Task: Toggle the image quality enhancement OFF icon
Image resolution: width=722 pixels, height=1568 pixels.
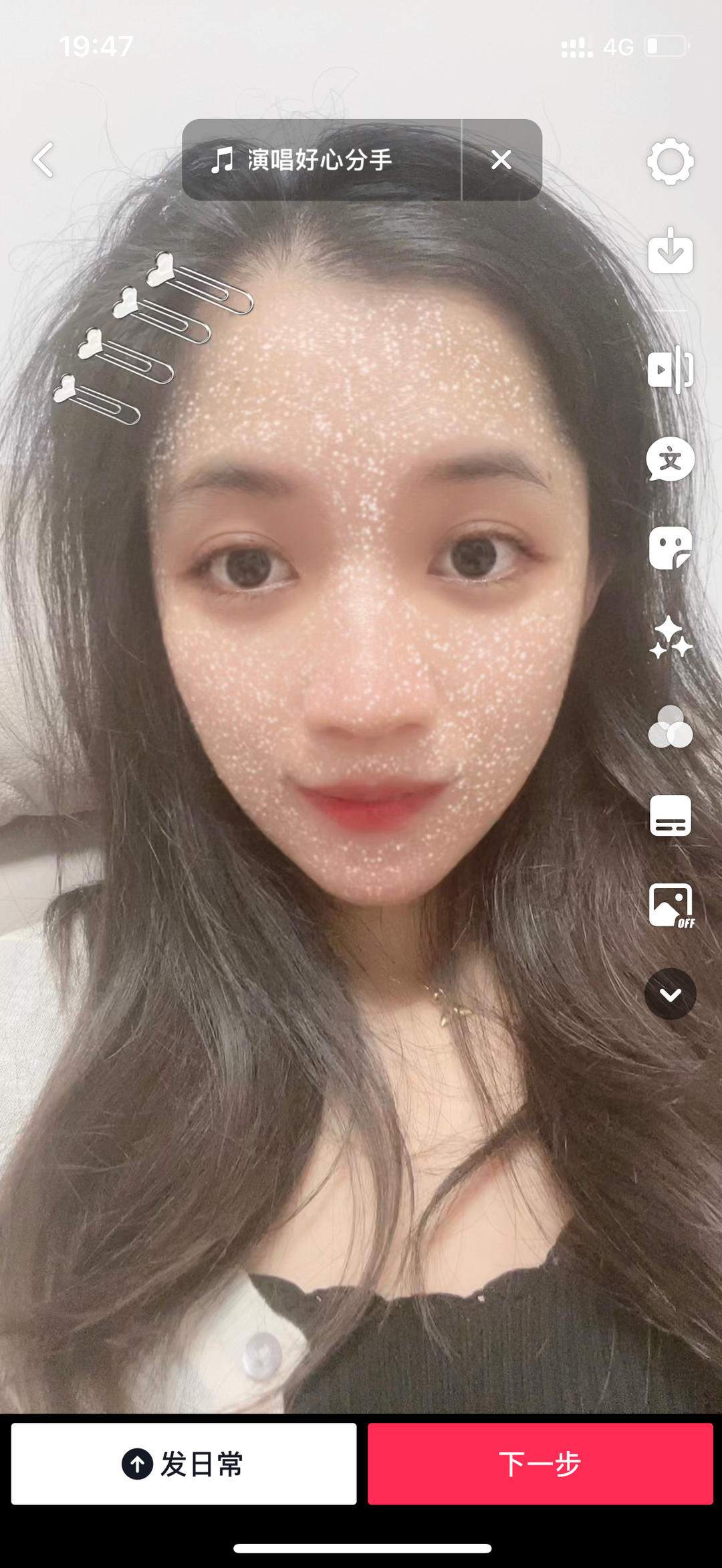Action: tap(670, 905)
